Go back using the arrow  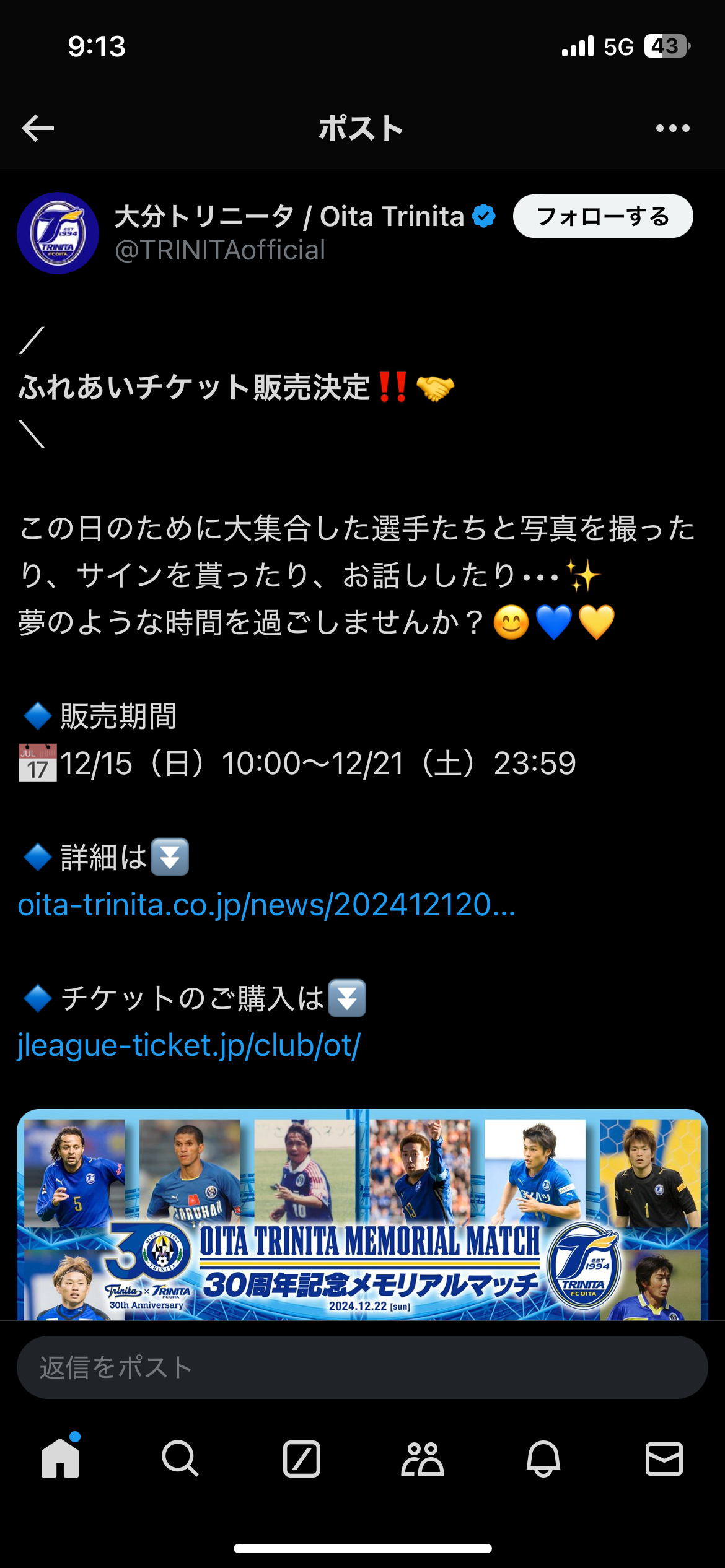point(38,128)
